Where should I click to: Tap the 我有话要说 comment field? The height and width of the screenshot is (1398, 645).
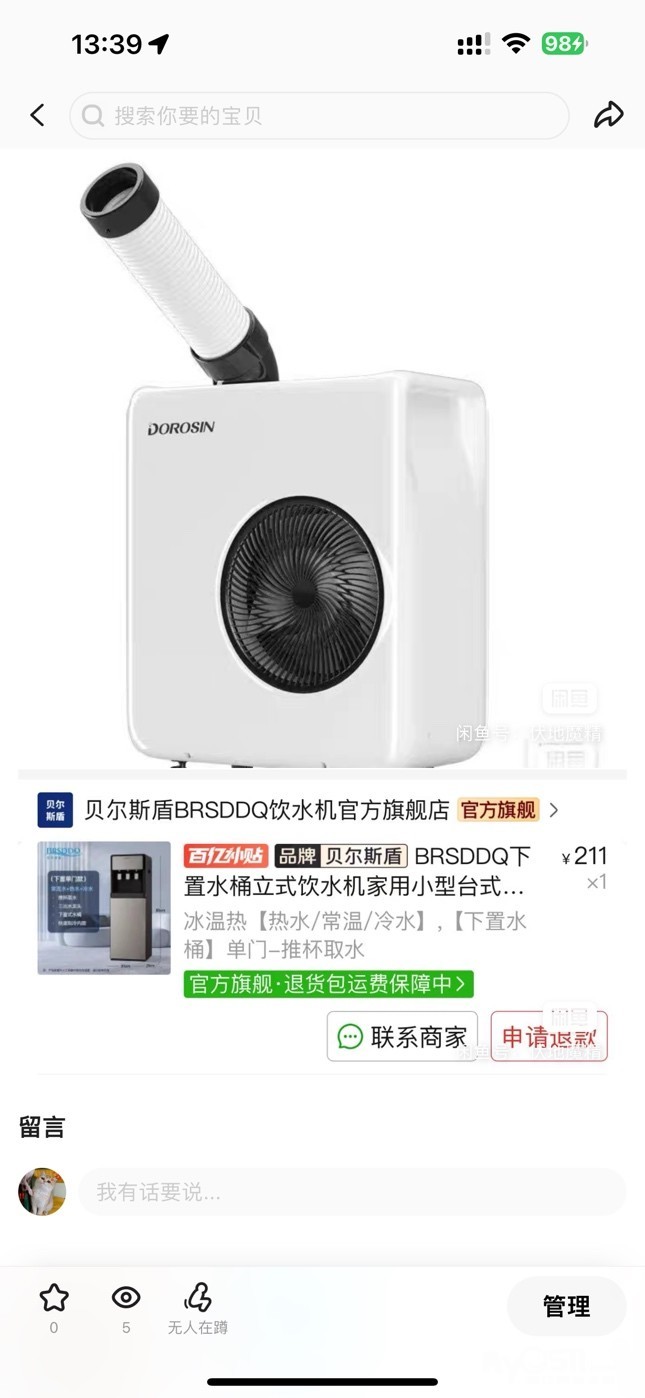point(352,1192)
